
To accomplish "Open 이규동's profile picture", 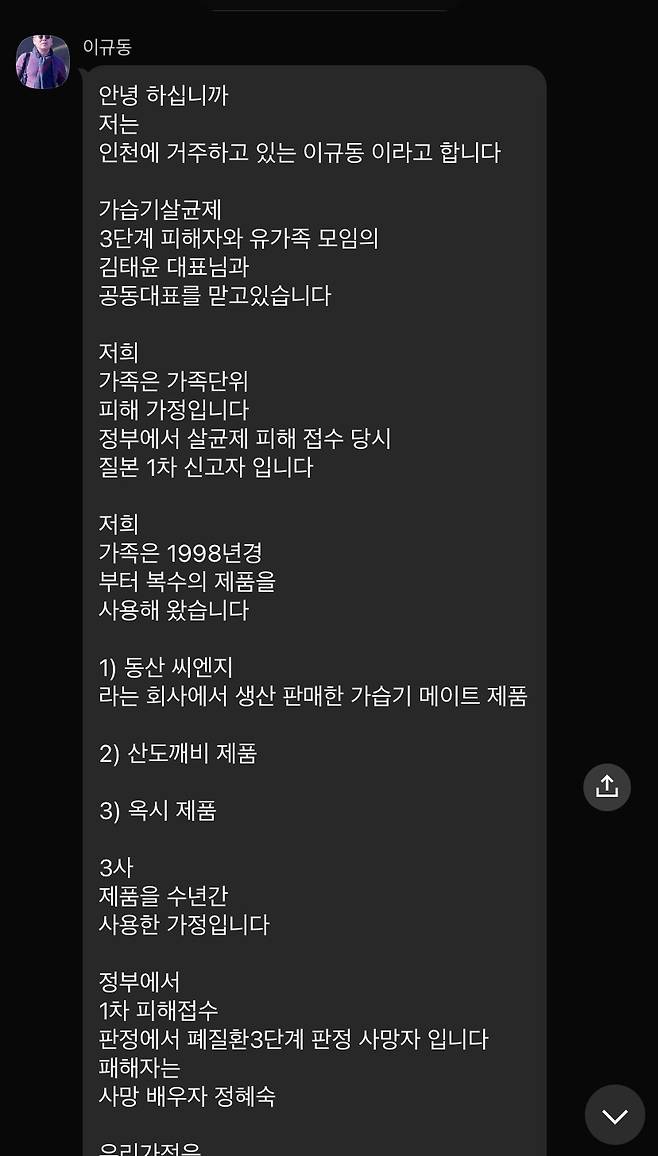I will pos(43,63).
